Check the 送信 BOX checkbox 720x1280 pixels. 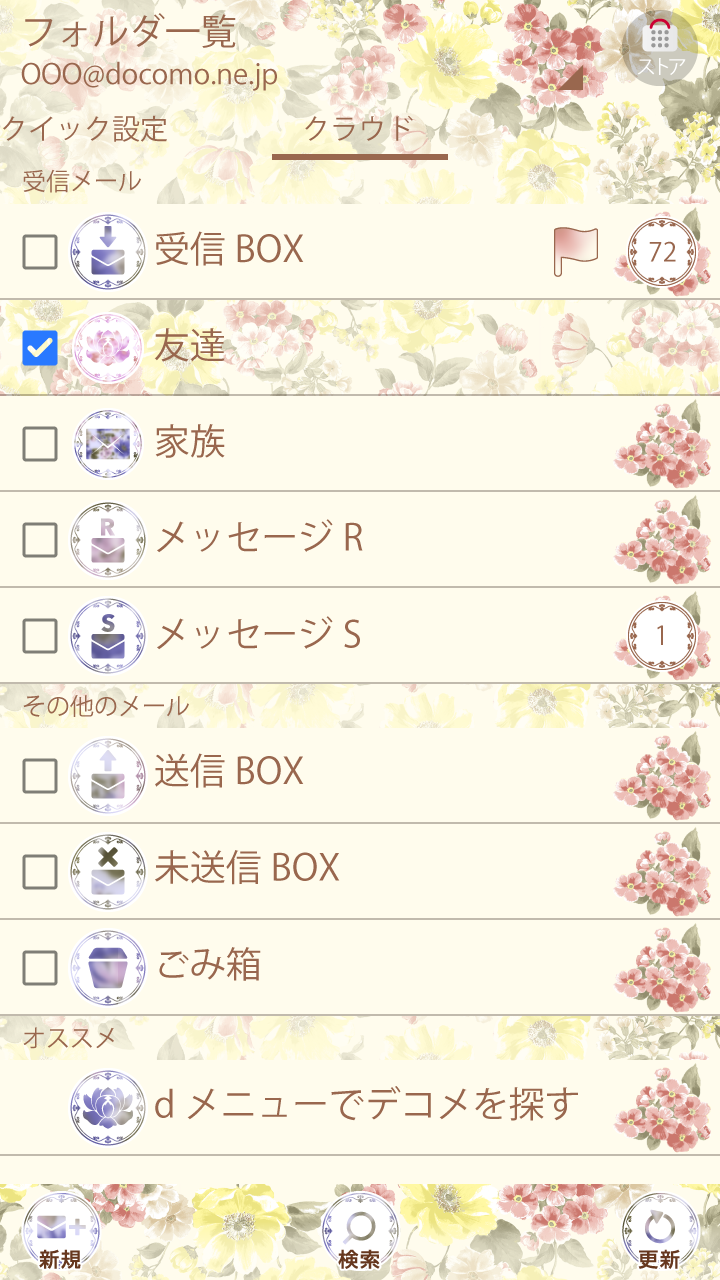pos(40,774)
